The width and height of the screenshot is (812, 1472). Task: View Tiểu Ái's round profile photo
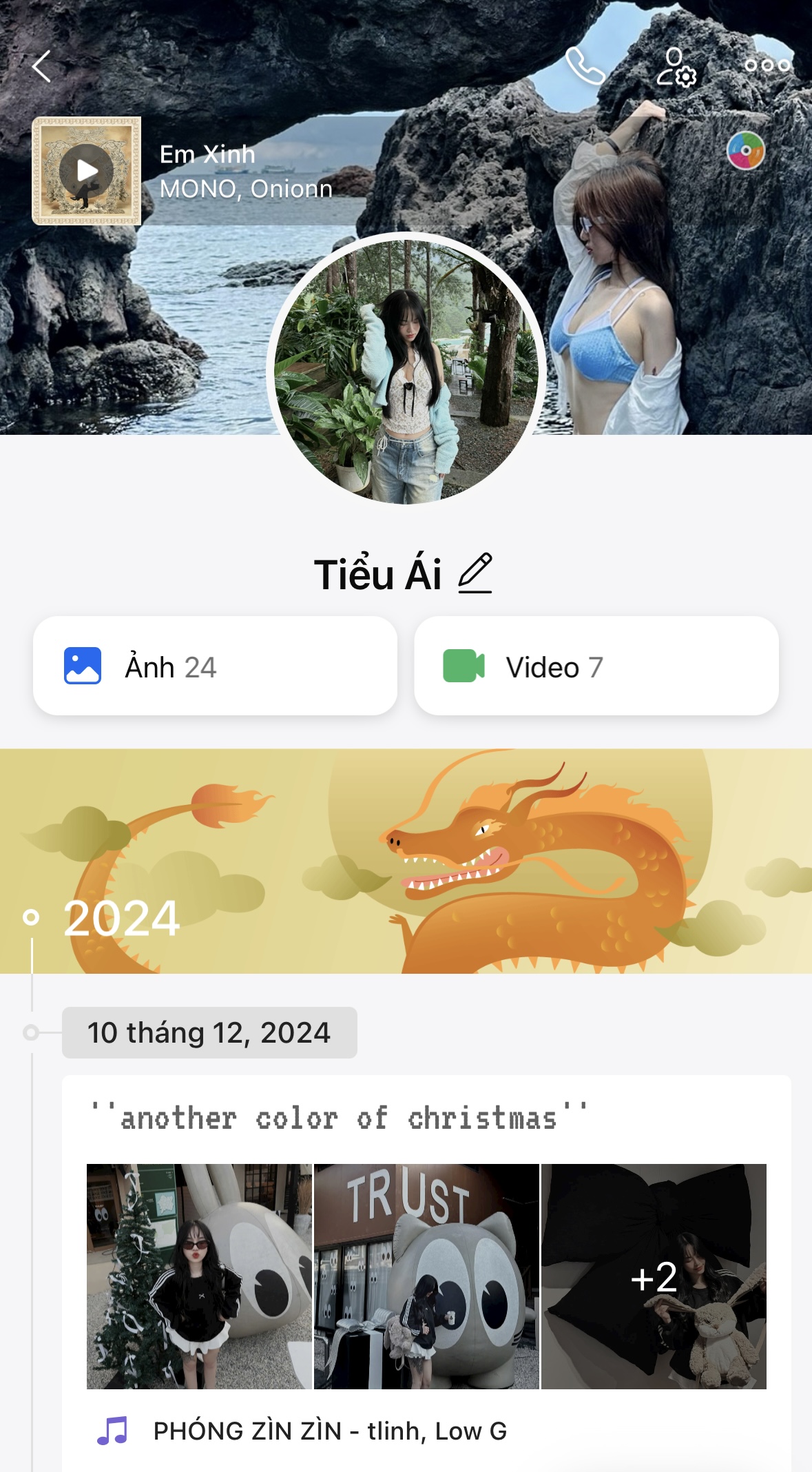point(406,371)
